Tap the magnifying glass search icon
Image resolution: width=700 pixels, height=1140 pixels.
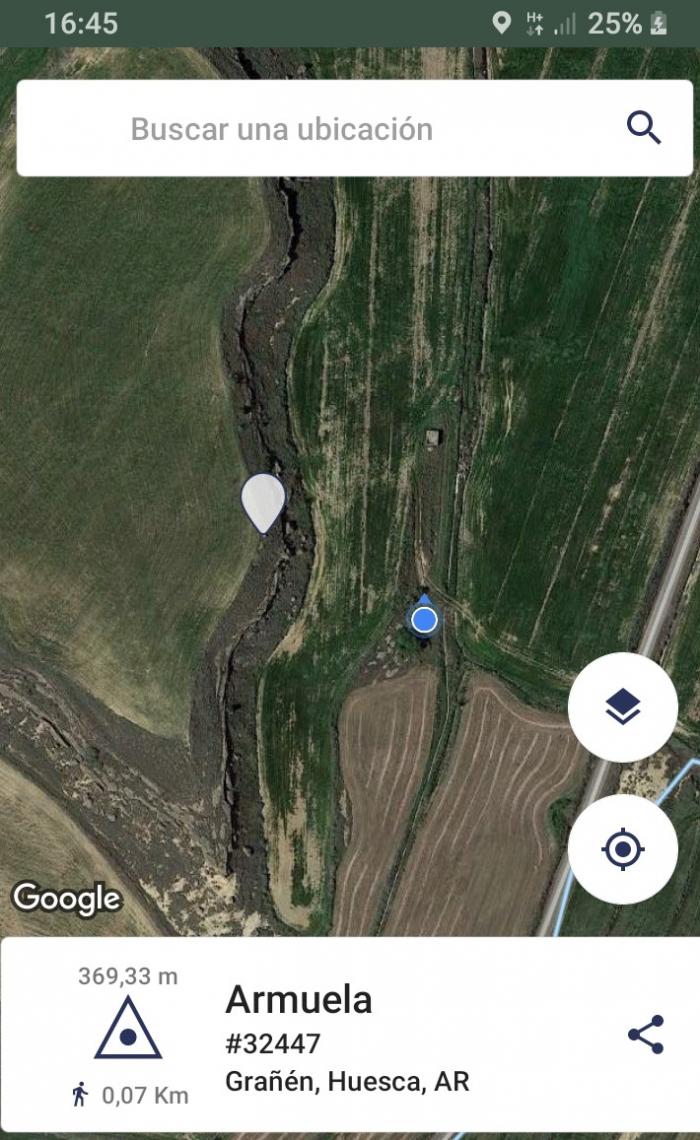point(643,129)
